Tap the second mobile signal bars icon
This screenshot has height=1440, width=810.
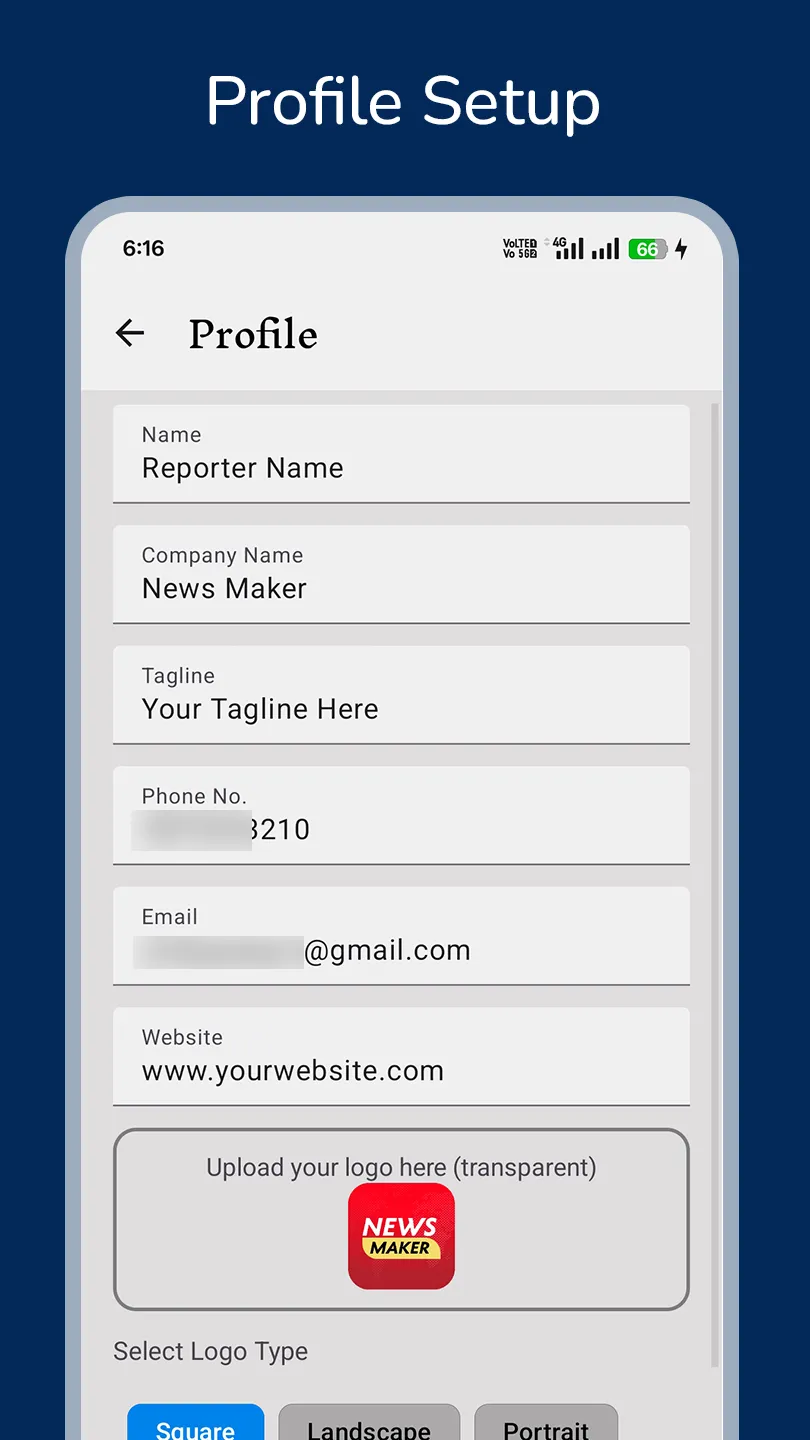[x=604, y=248]
